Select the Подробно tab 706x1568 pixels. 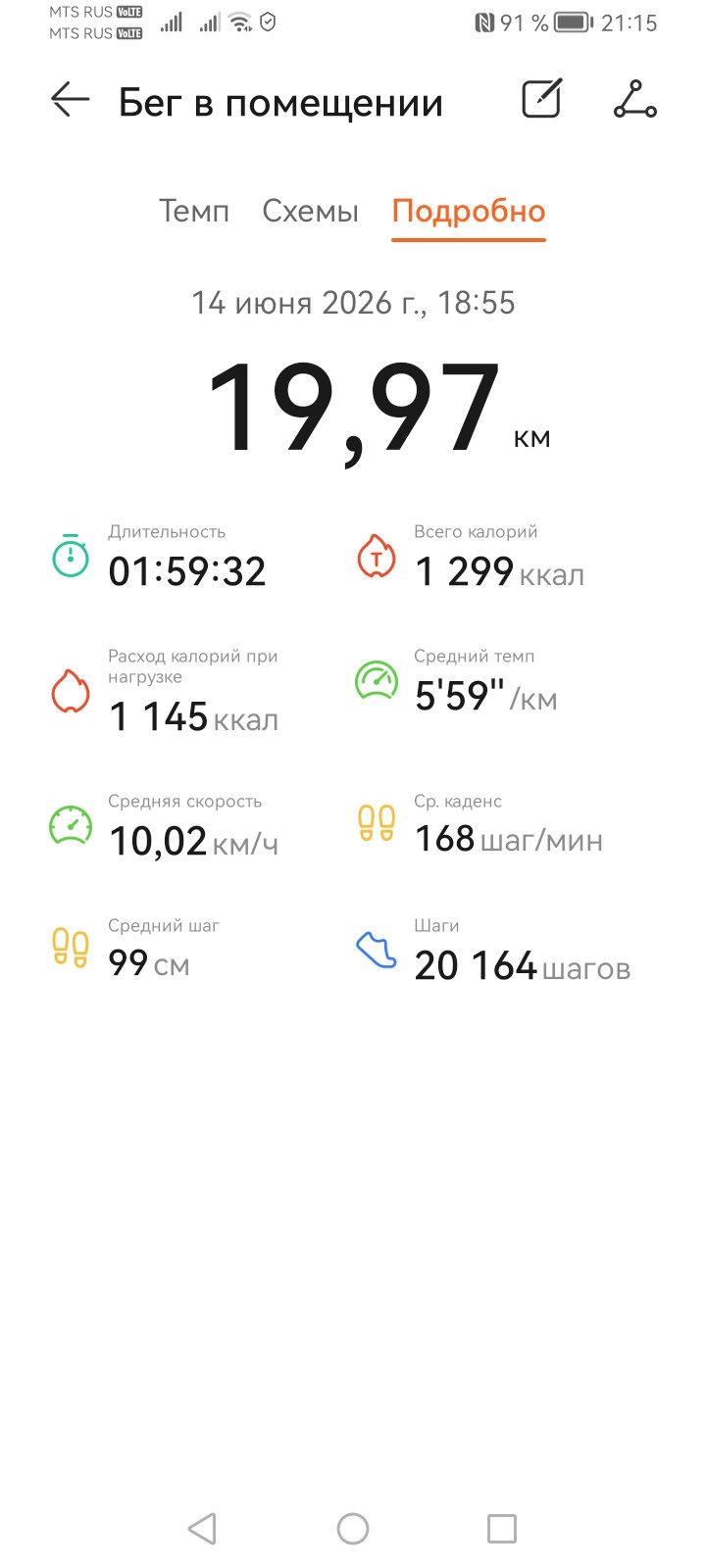click(469, 212)
